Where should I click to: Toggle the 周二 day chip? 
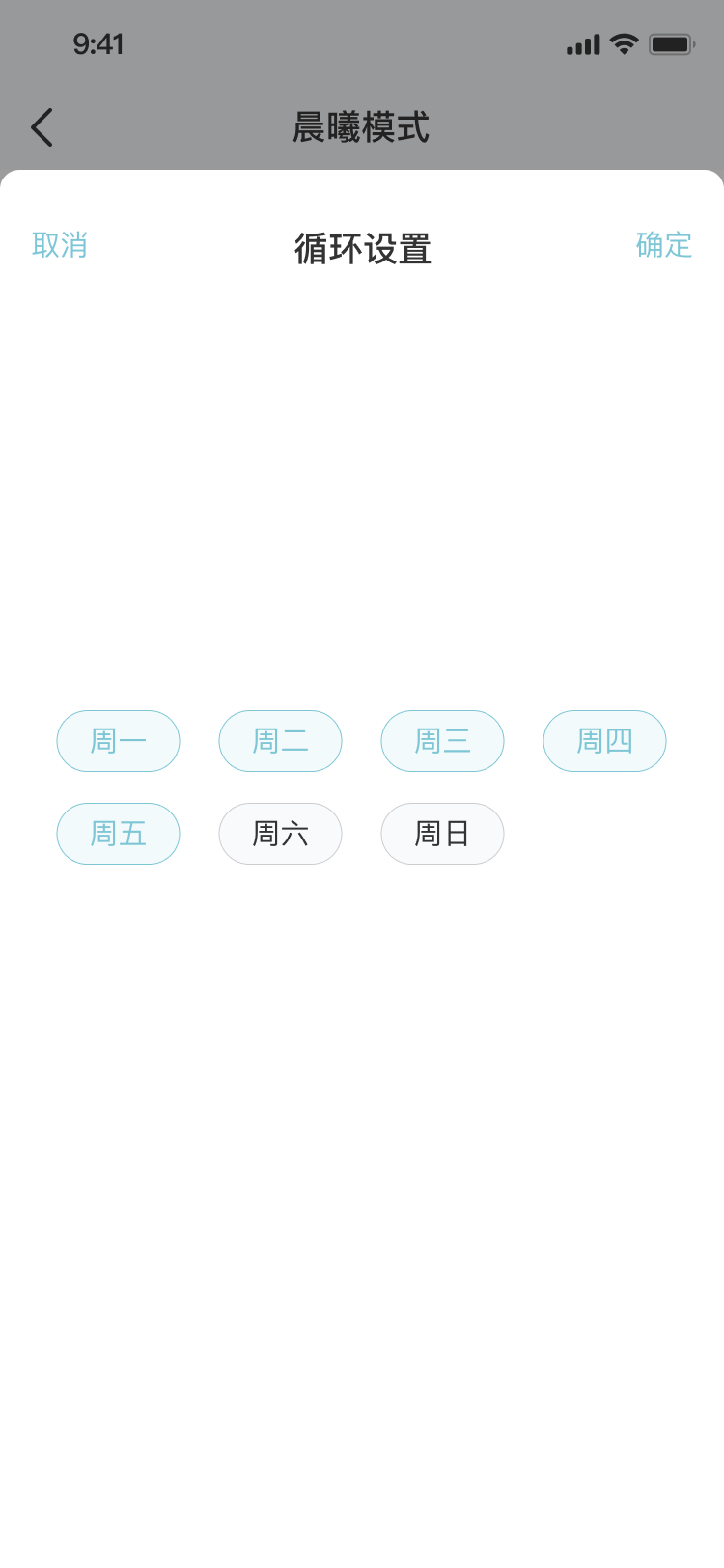[281, 741]
